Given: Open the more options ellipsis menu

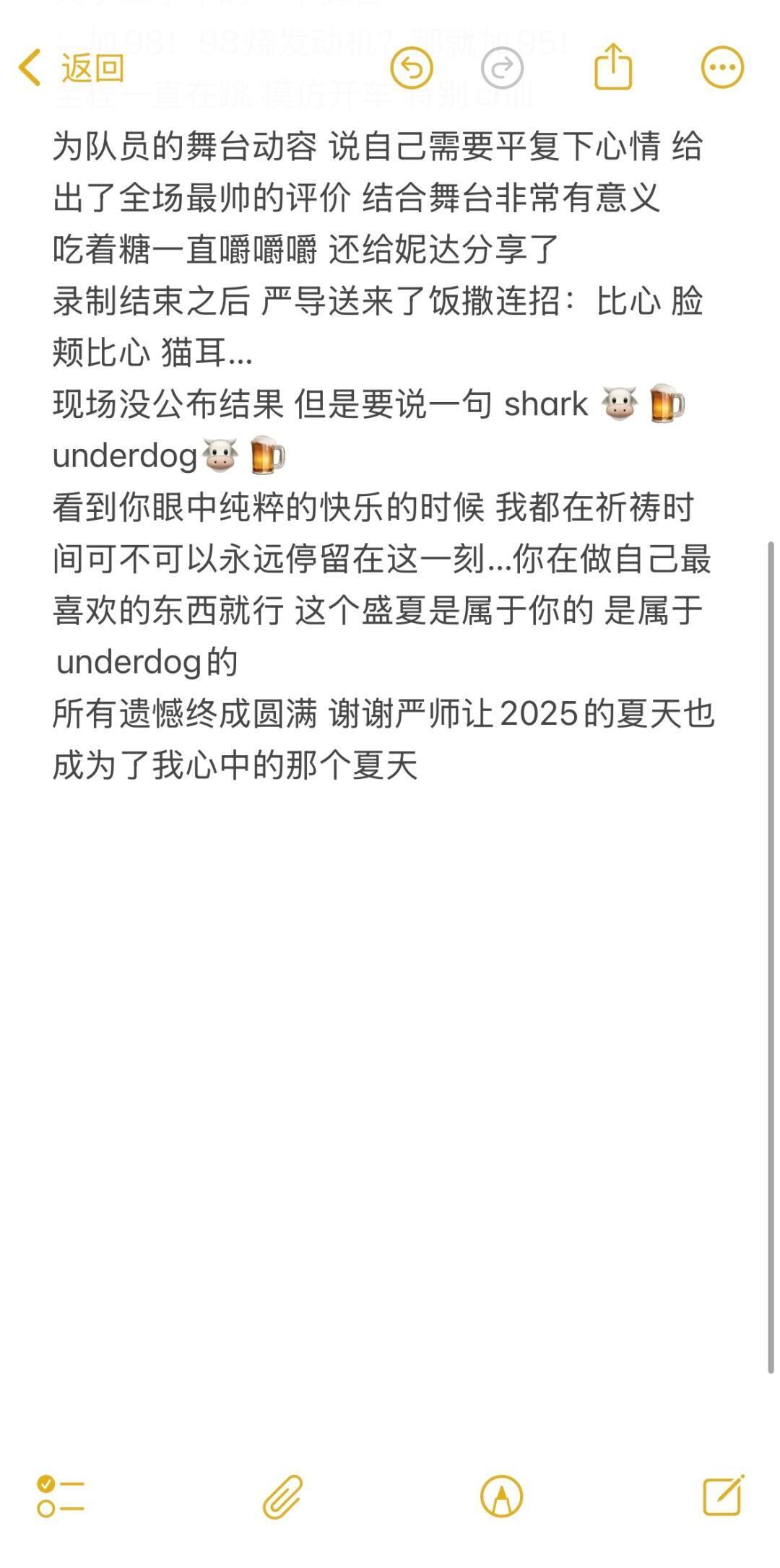Looking at the screenshot, I should pyautogui.click(x=722, y=68).
